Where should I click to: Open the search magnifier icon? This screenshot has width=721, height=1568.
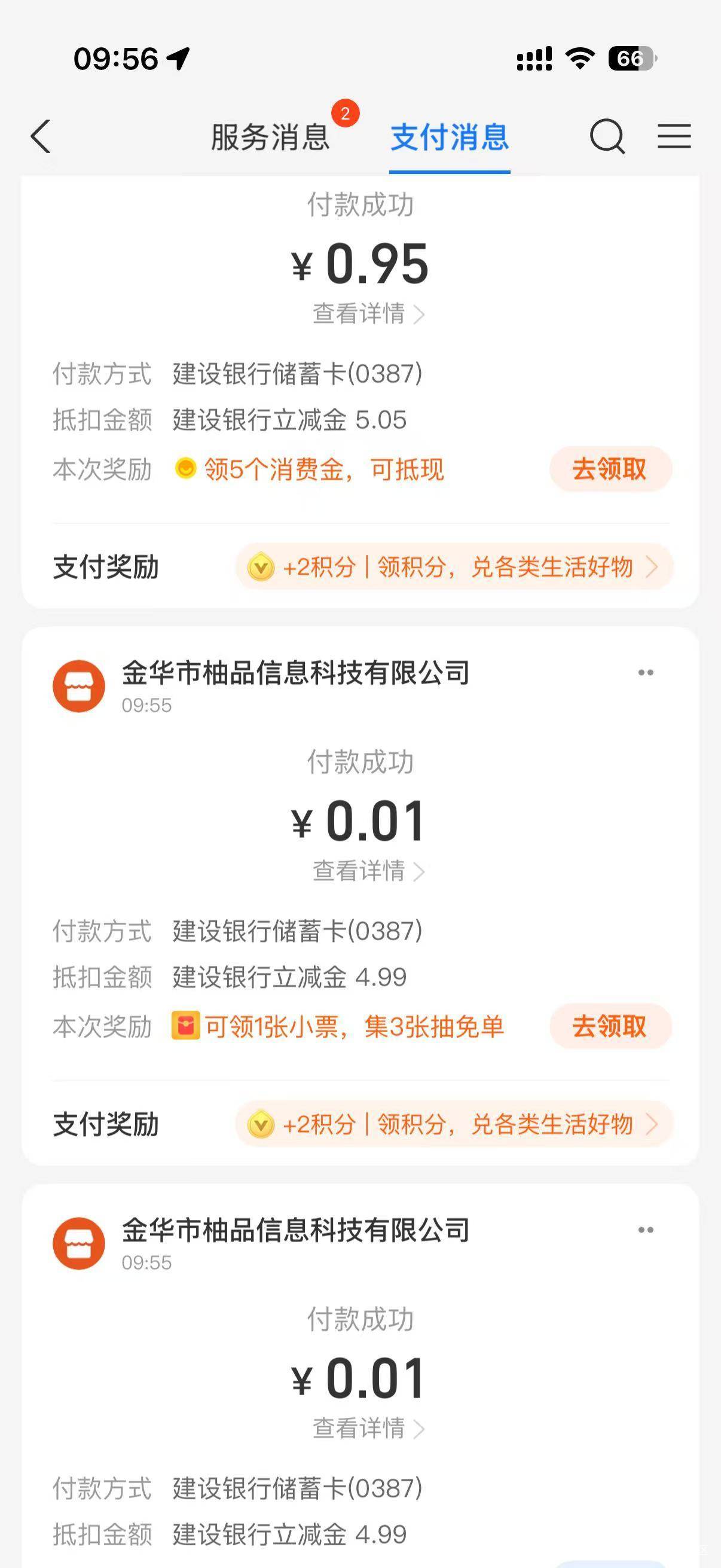pos(607,136)
